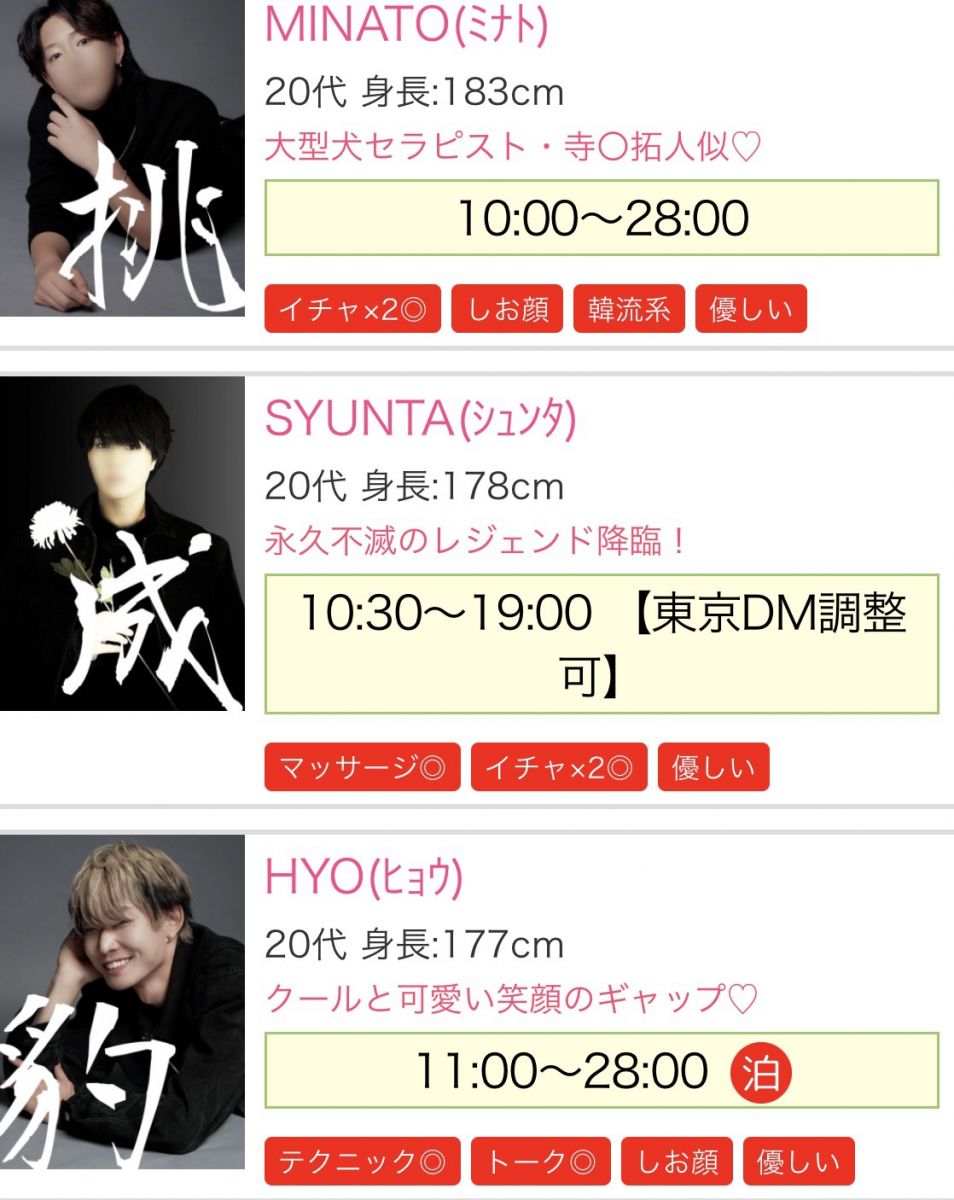
Task: Select the トーク◎ tag under HYO
Action: coord(541,1161)
